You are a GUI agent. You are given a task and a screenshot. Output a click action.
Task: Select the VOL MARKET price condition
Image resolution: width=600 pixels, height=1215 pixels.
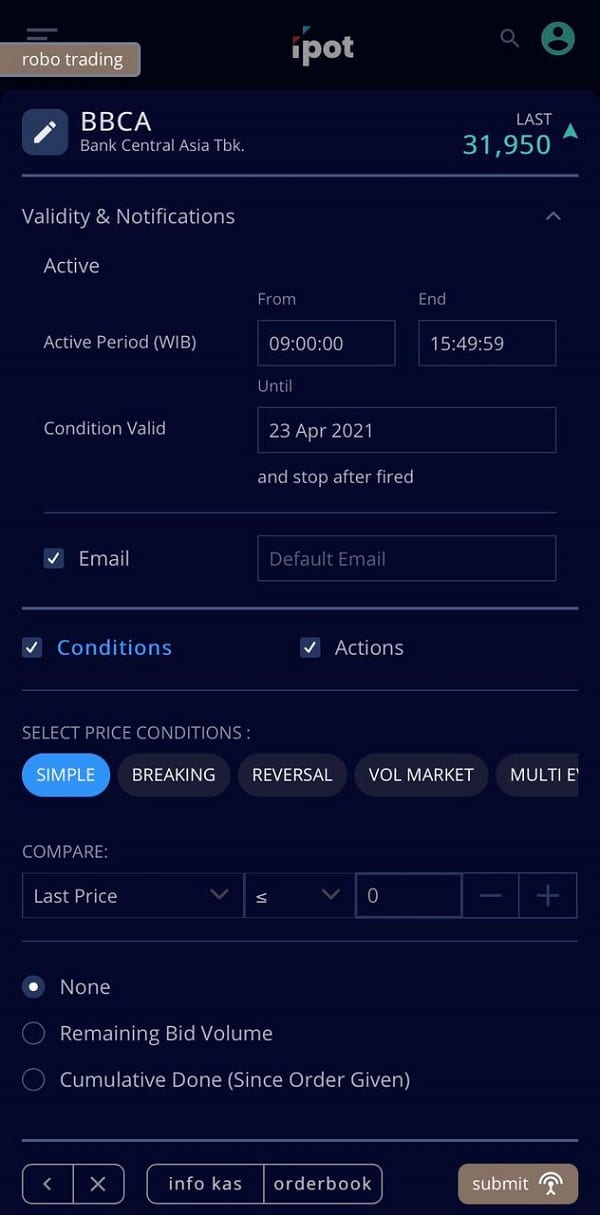click(x=421, y=775)
